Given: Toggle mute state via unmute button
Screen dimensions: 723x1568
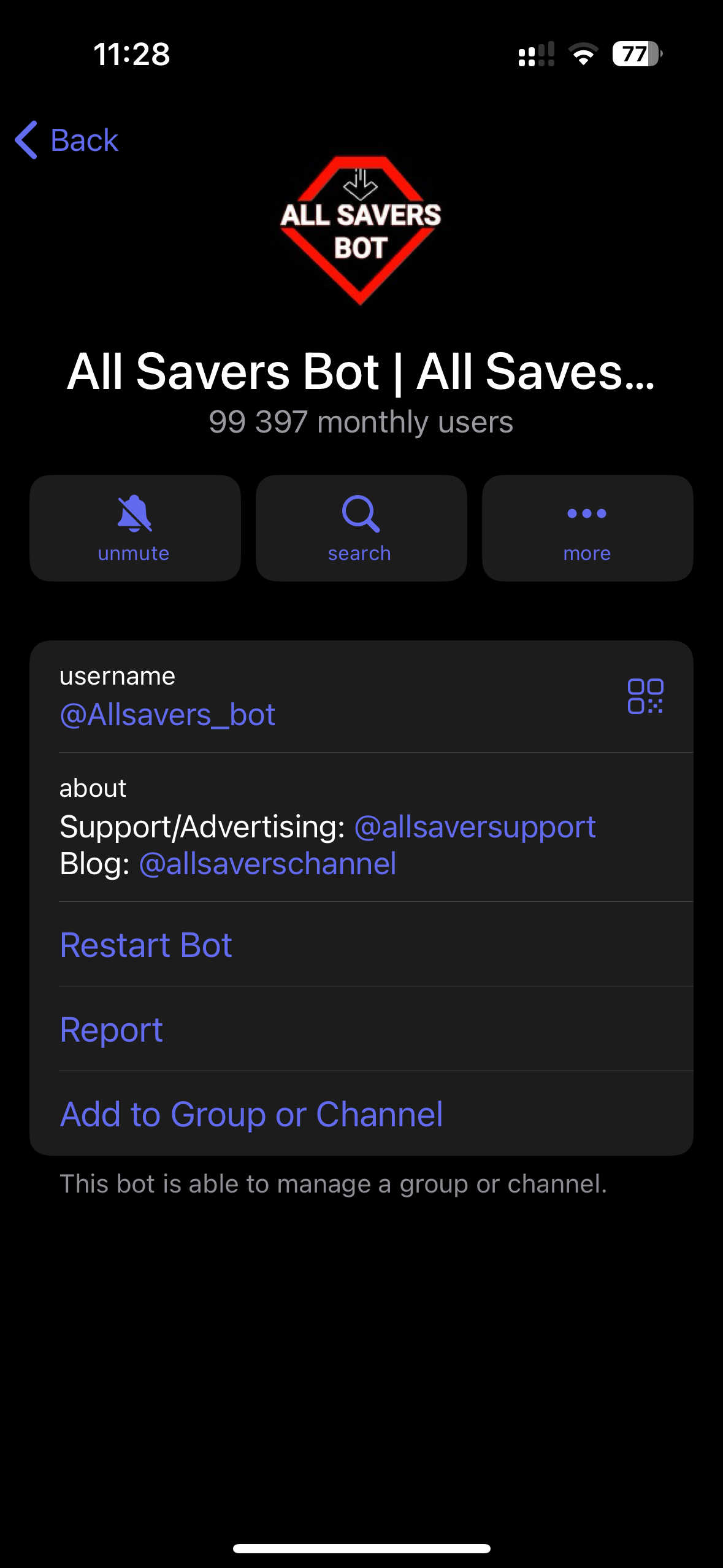Looking at the screenshot, I should (x=135, y=528).
